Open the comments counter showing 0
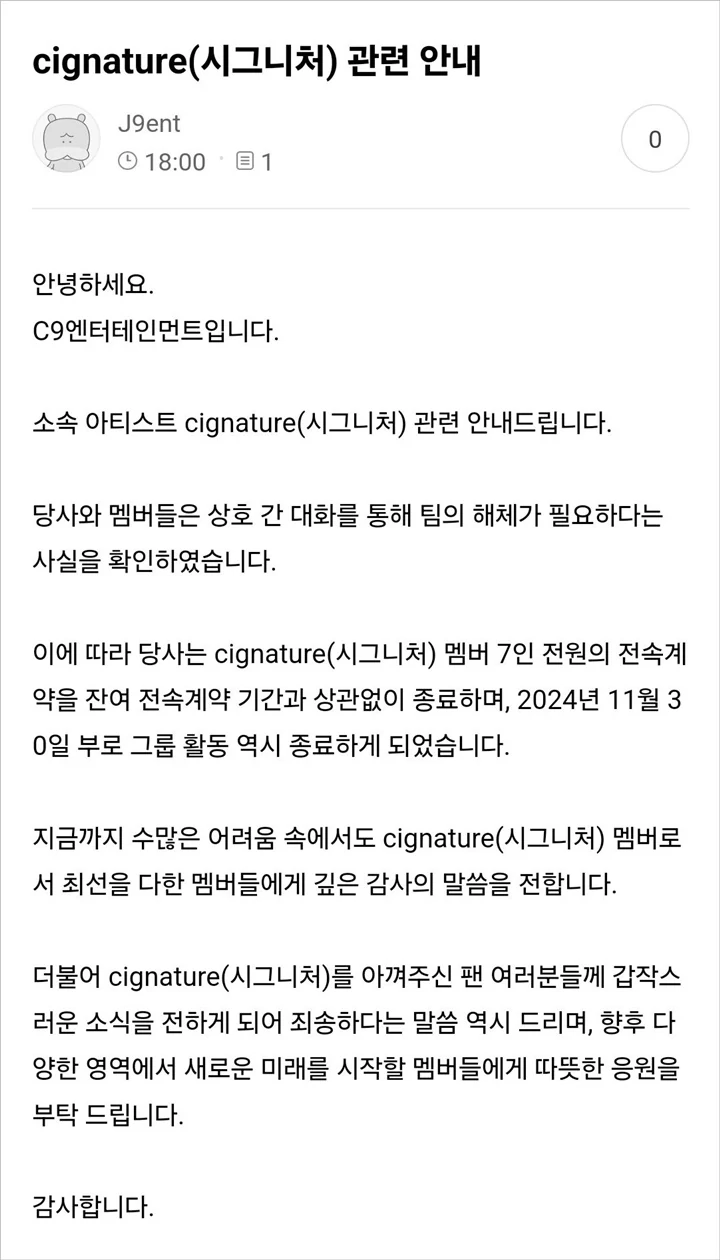Viewport: 720px width, 1260px height. point(655,139)
